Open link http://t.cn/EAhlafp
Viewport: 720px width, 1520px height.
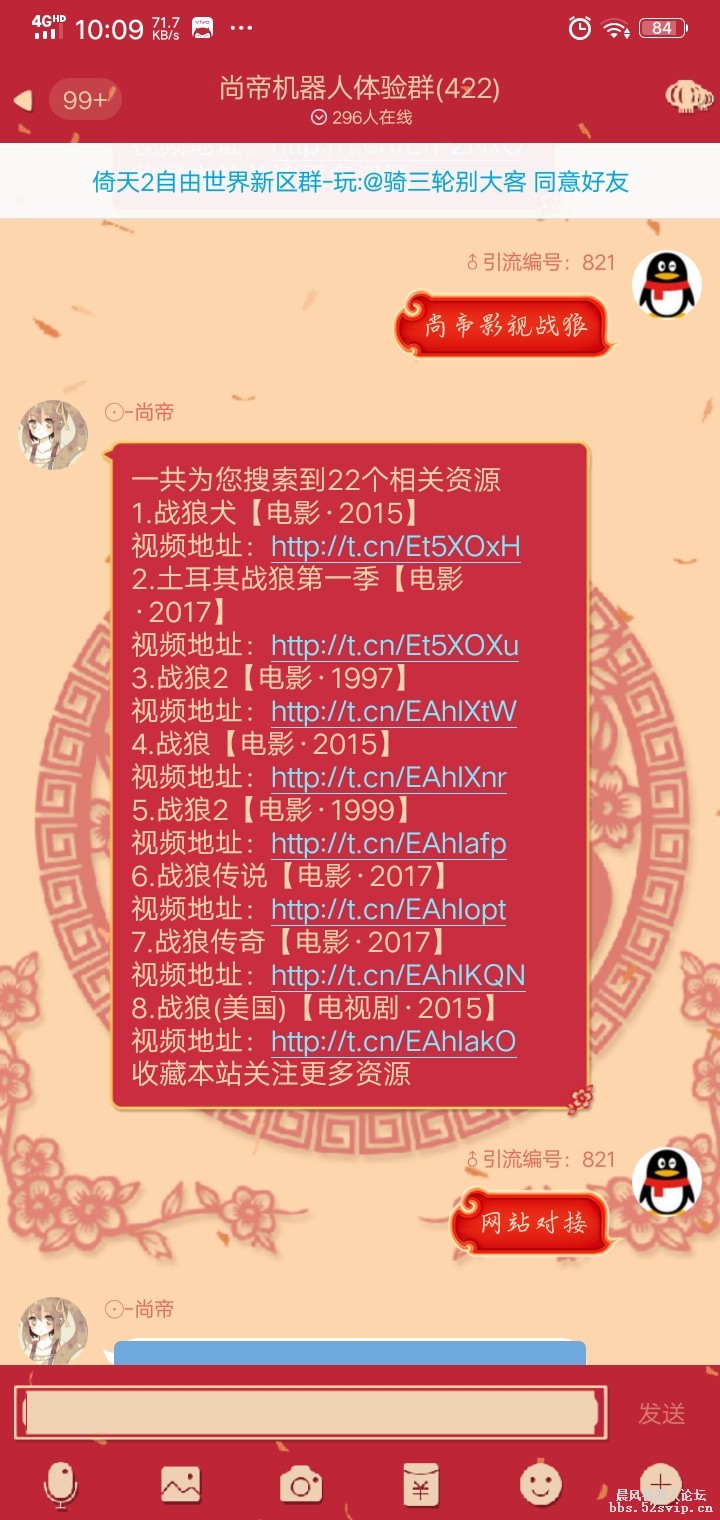point(388,843)
